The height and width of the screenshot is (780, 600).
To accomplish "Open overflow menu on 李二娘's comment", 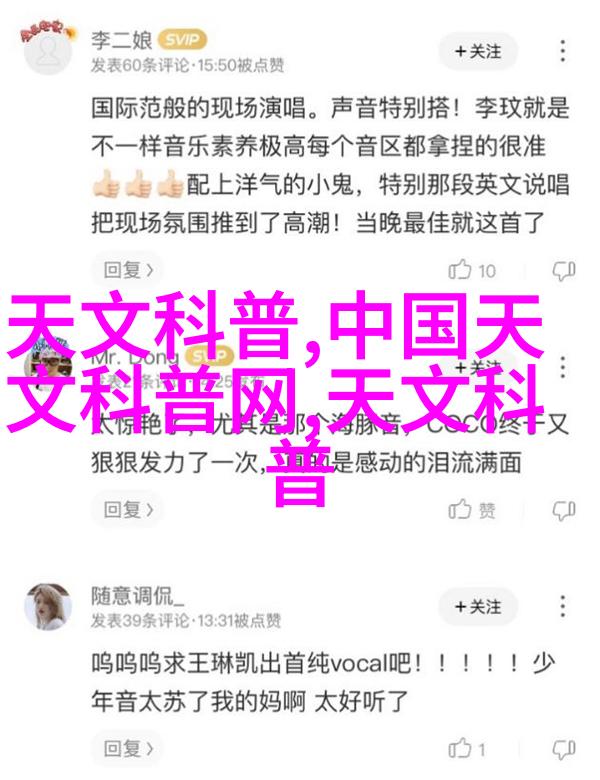I will tap(565, 50).
